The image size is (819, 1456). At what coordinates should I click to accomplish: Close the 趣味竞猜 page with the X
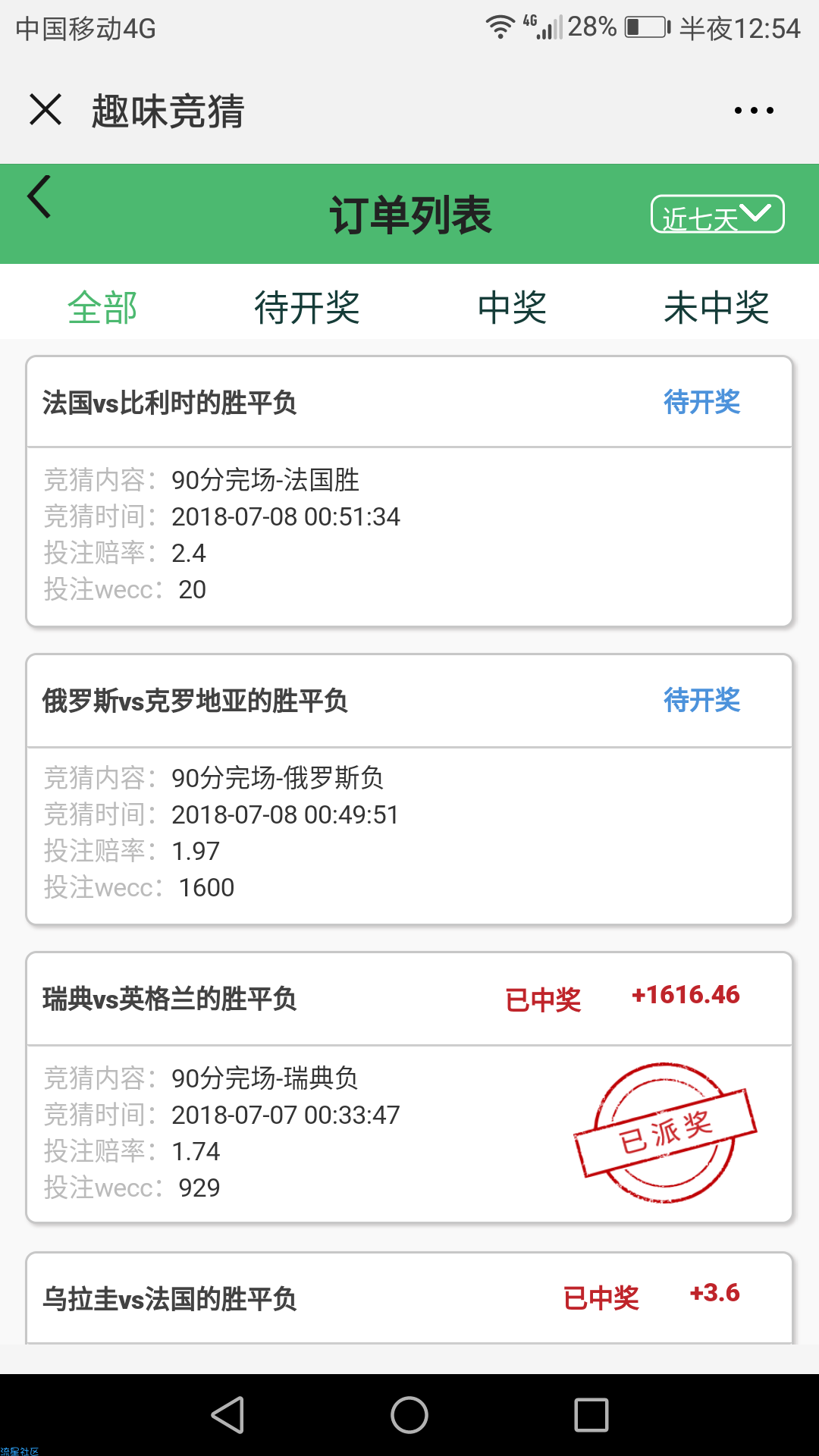tap(45, 109)
